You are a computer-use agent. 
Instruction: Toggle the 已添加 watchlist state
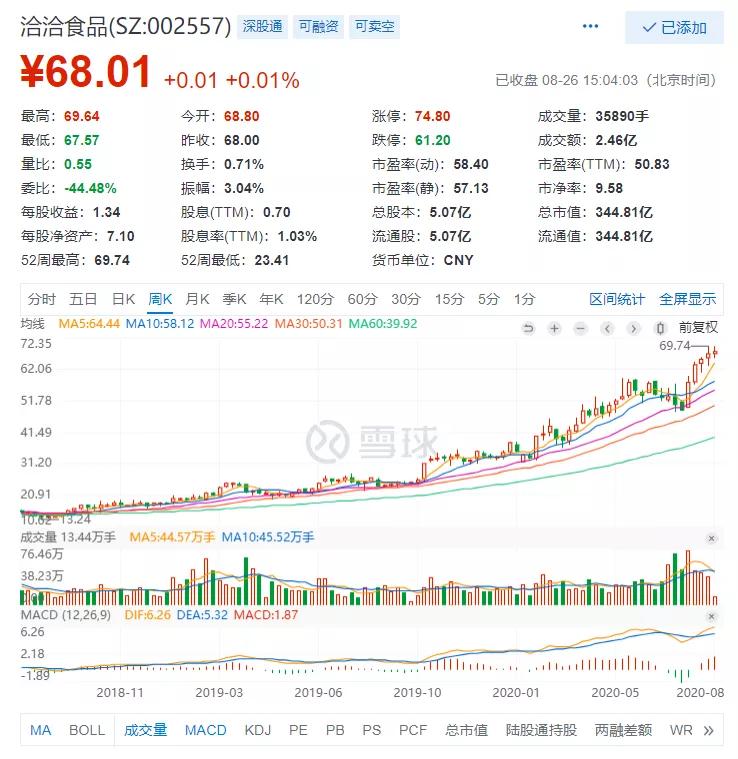pos(680,28)
